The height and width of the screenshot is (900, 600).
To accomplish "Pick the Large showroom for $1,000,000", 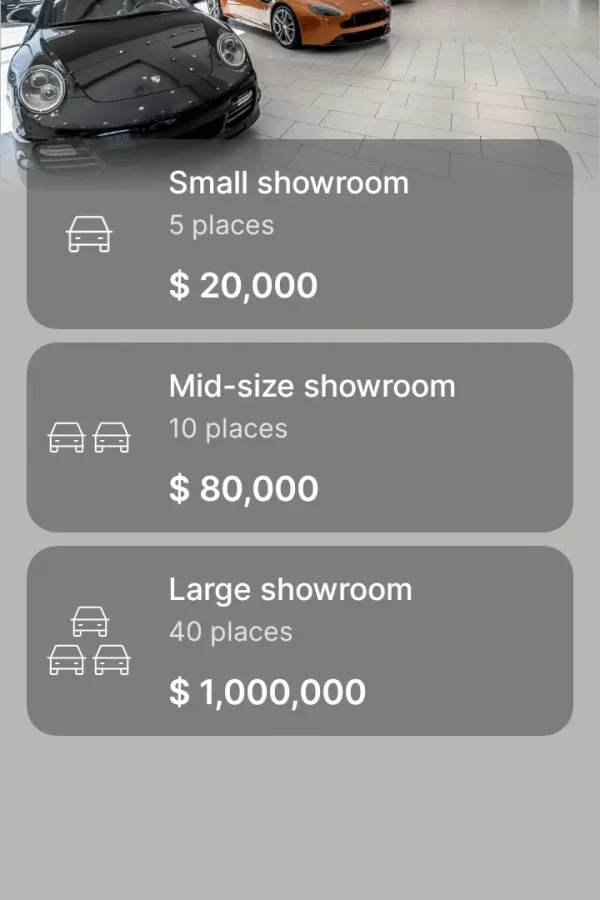I will (300, 640).
